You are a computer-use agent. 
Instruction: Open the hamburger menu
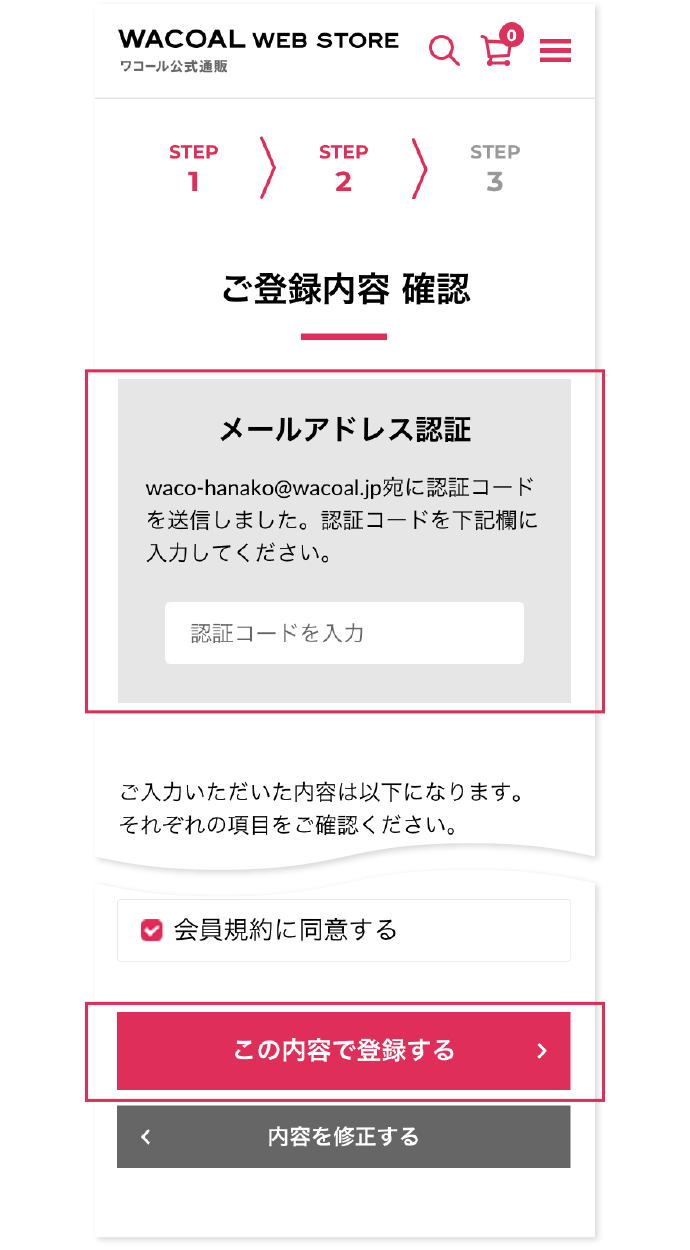555,50
